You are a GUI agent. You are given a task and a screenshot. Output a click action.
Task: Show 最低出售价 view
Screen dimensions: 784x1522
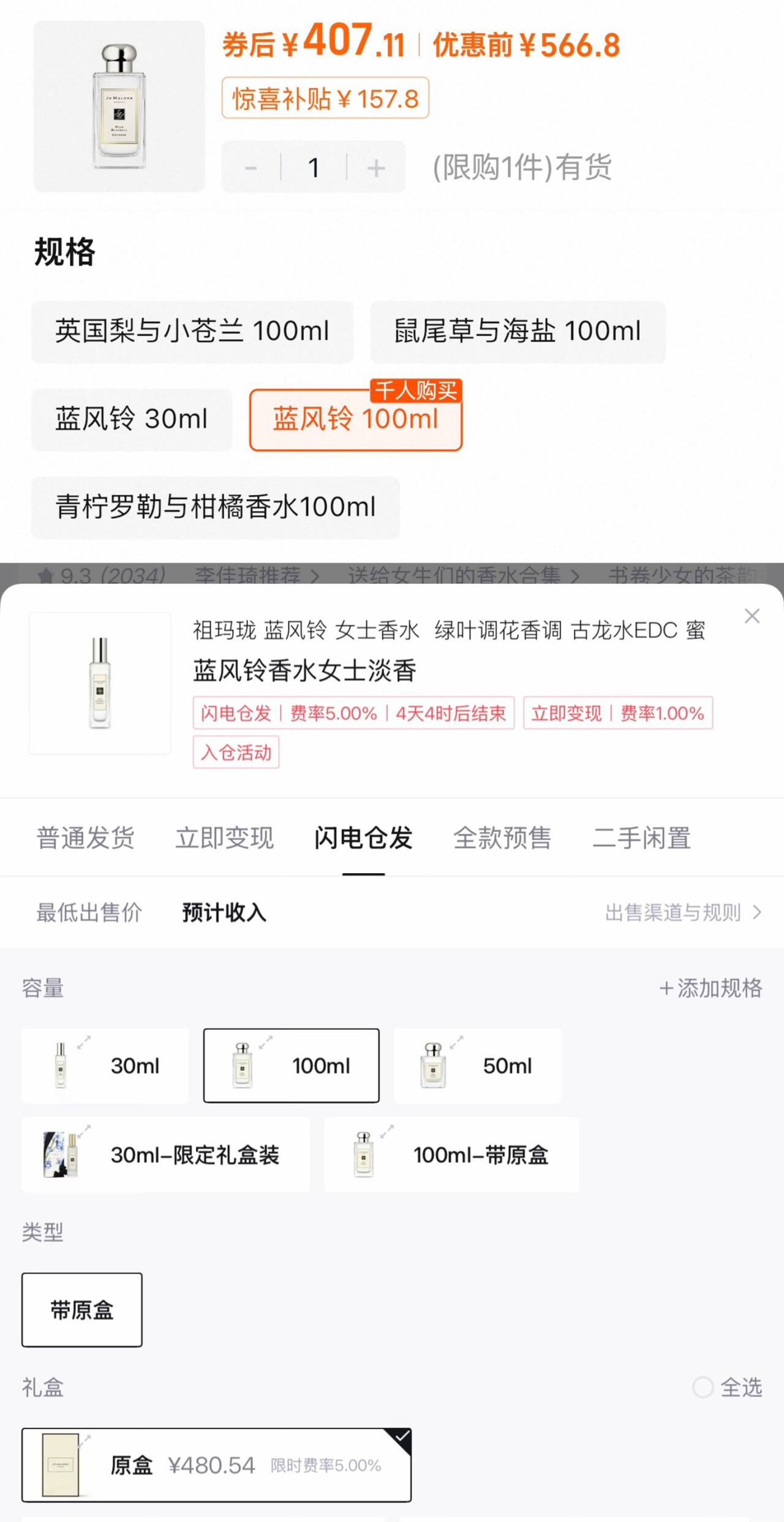click(89, 912)
